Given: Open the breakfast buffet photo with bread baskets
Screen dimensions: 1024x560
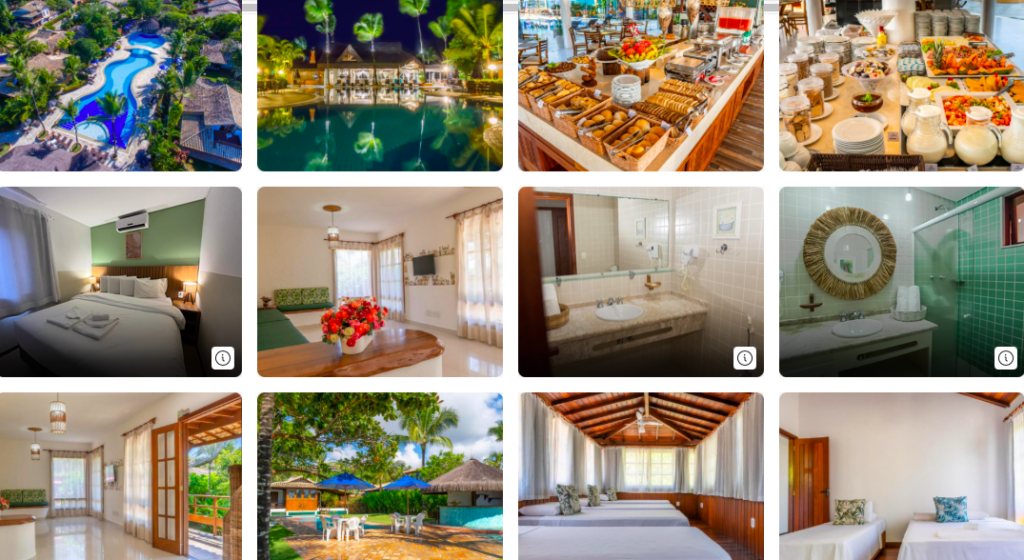Looking at the screenshot, I should point(640,85).
